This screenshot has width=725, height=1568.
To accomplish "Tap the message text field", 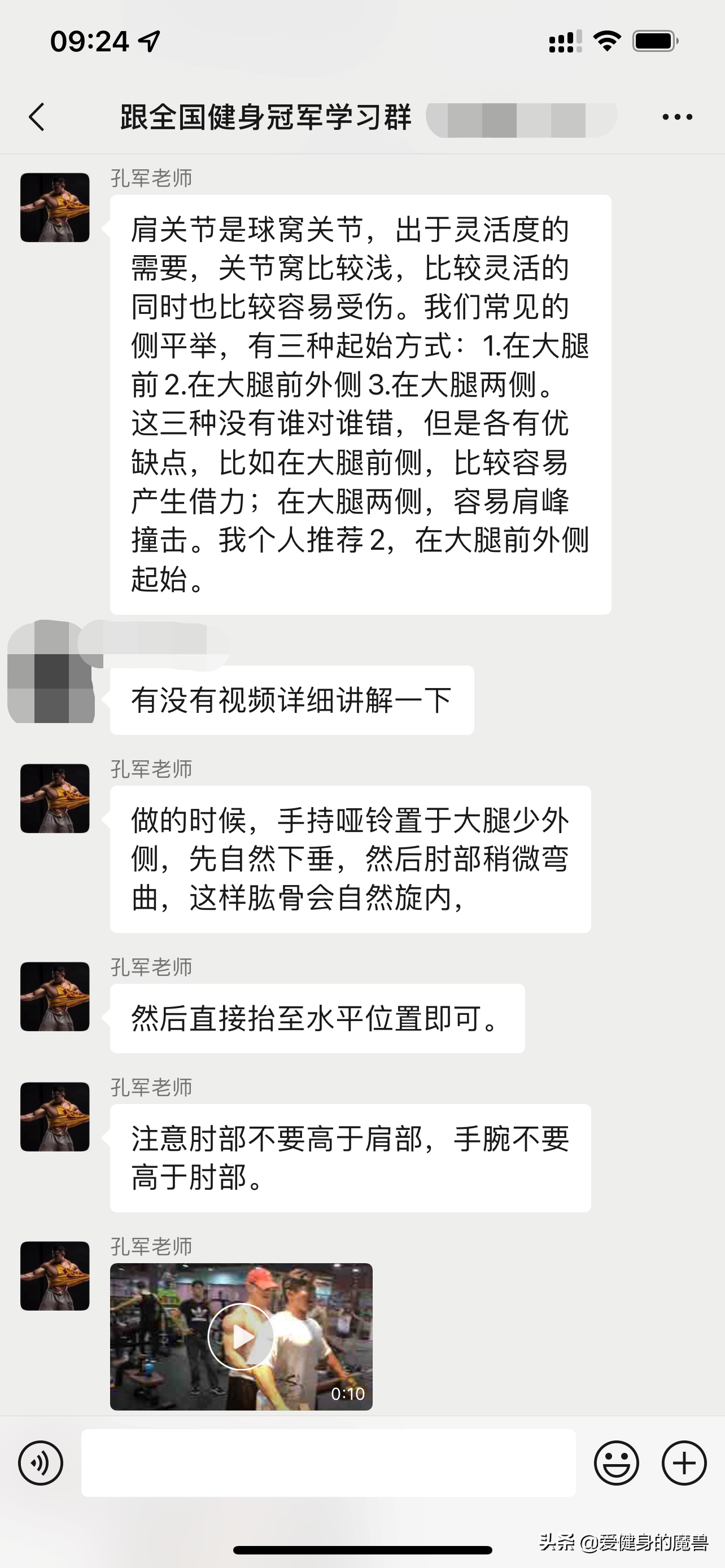I will tap(328, 1462).
